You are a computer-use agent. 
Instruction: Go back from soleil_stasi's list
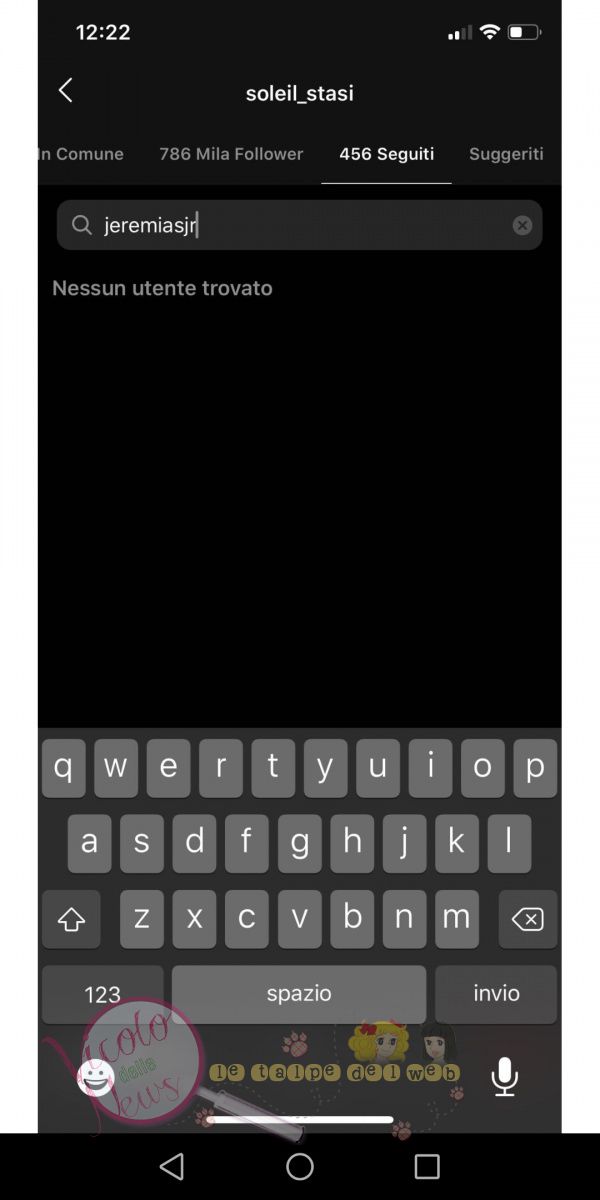pyautogui.click(x=66, y=91)
